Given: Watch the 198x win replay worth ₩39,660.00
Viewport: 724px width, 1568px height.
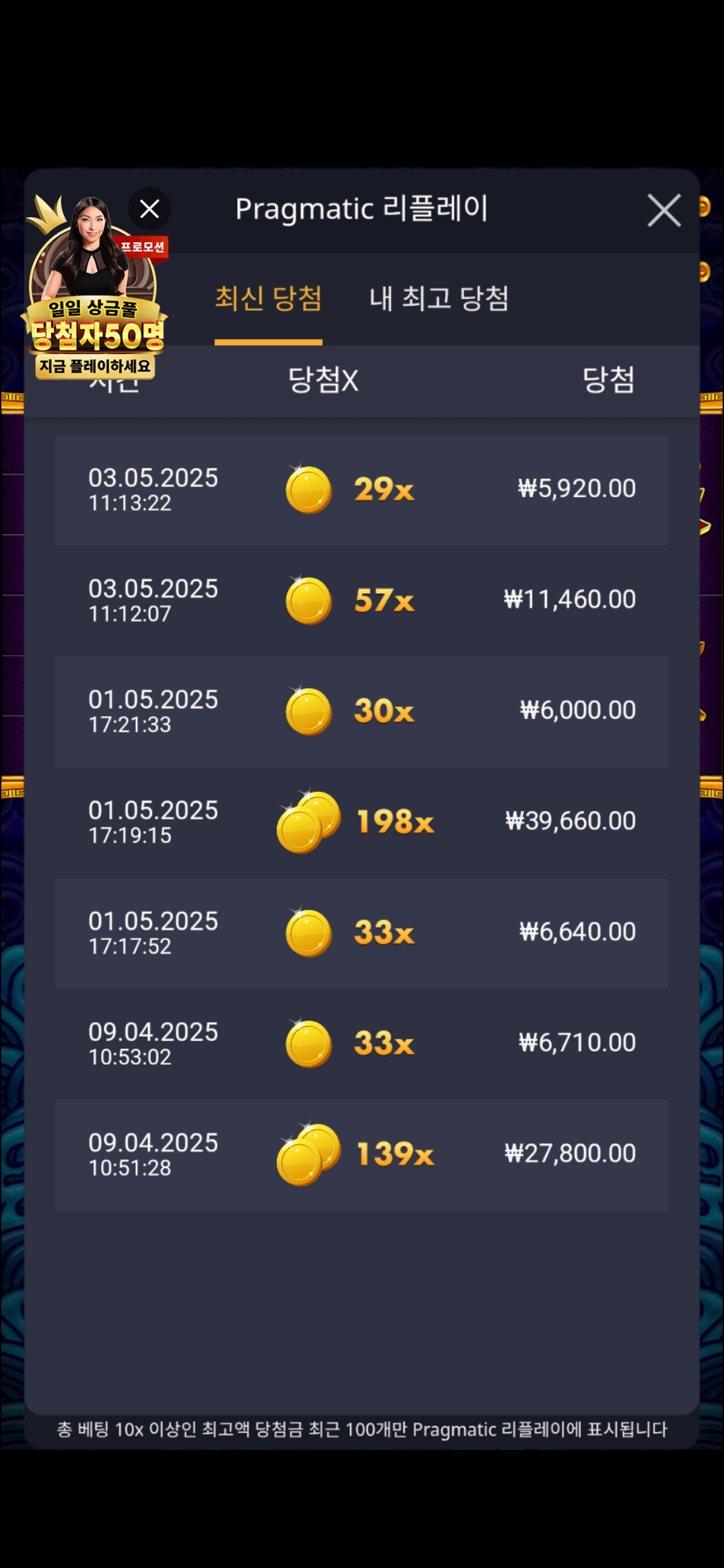Looking at the screenshot, I should pyautogui.click(x=362, y=822).
